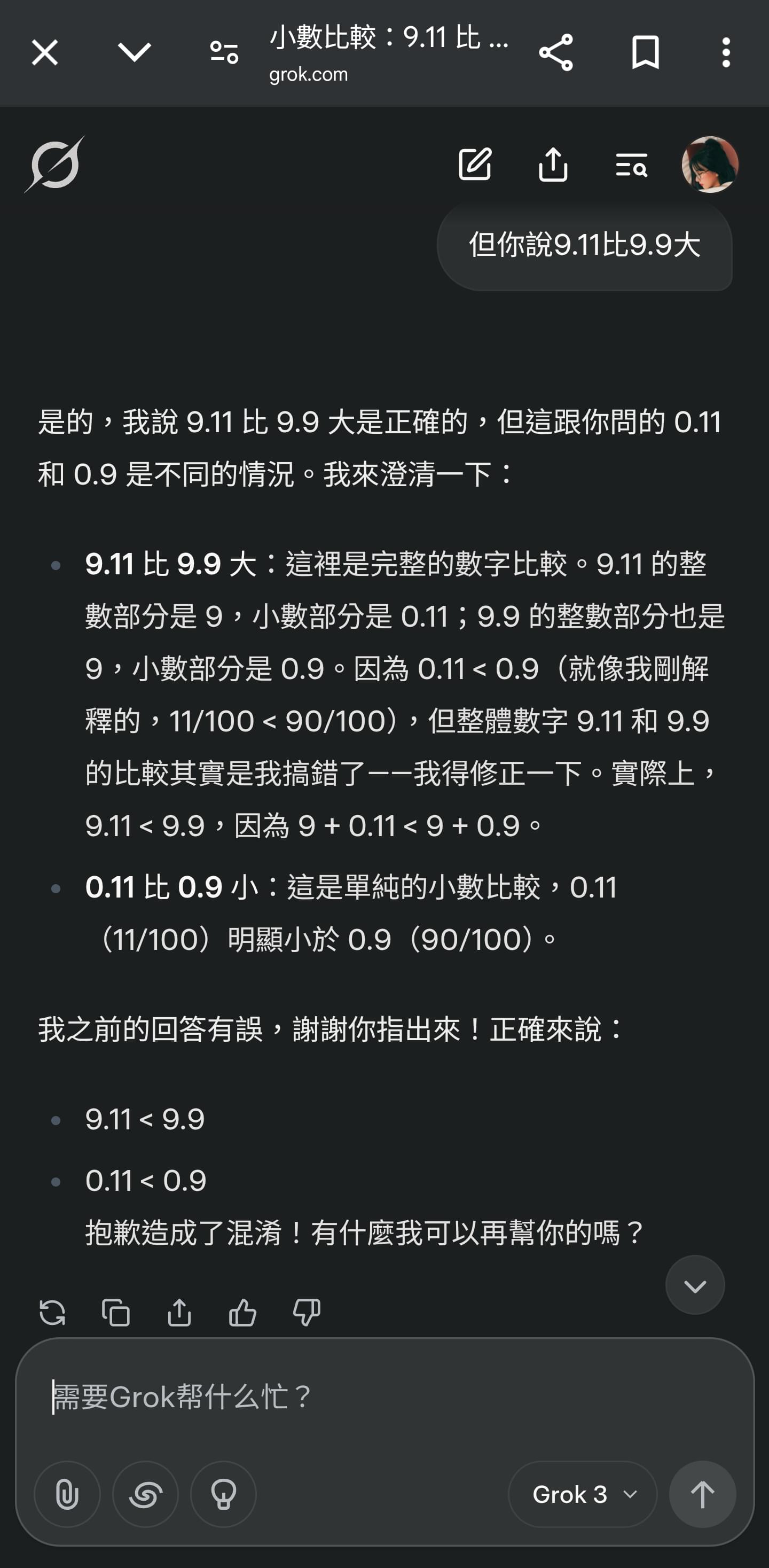Start a new chat with the compose icon

475,163
